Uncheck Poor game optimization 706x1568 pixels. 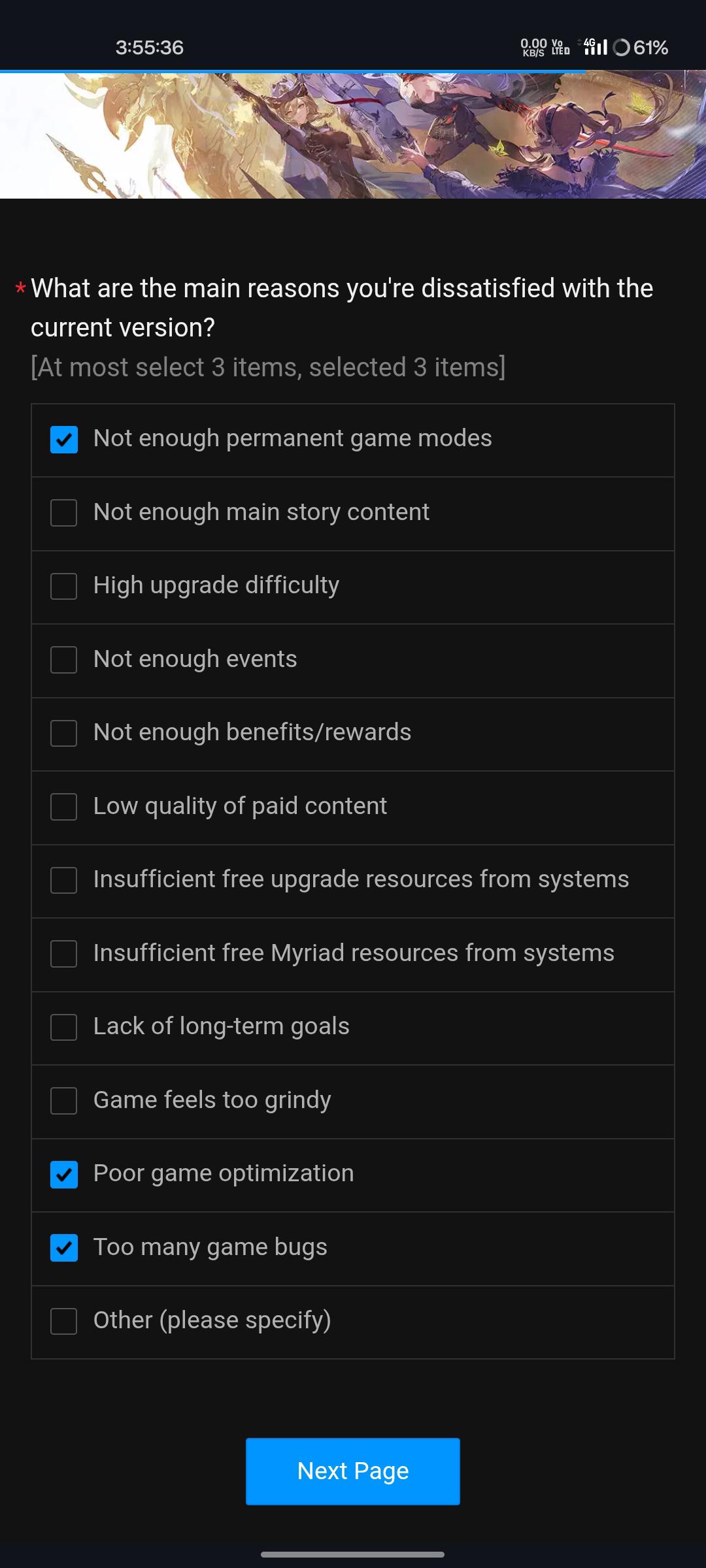pyautogui.click(x=64, y=1174)
